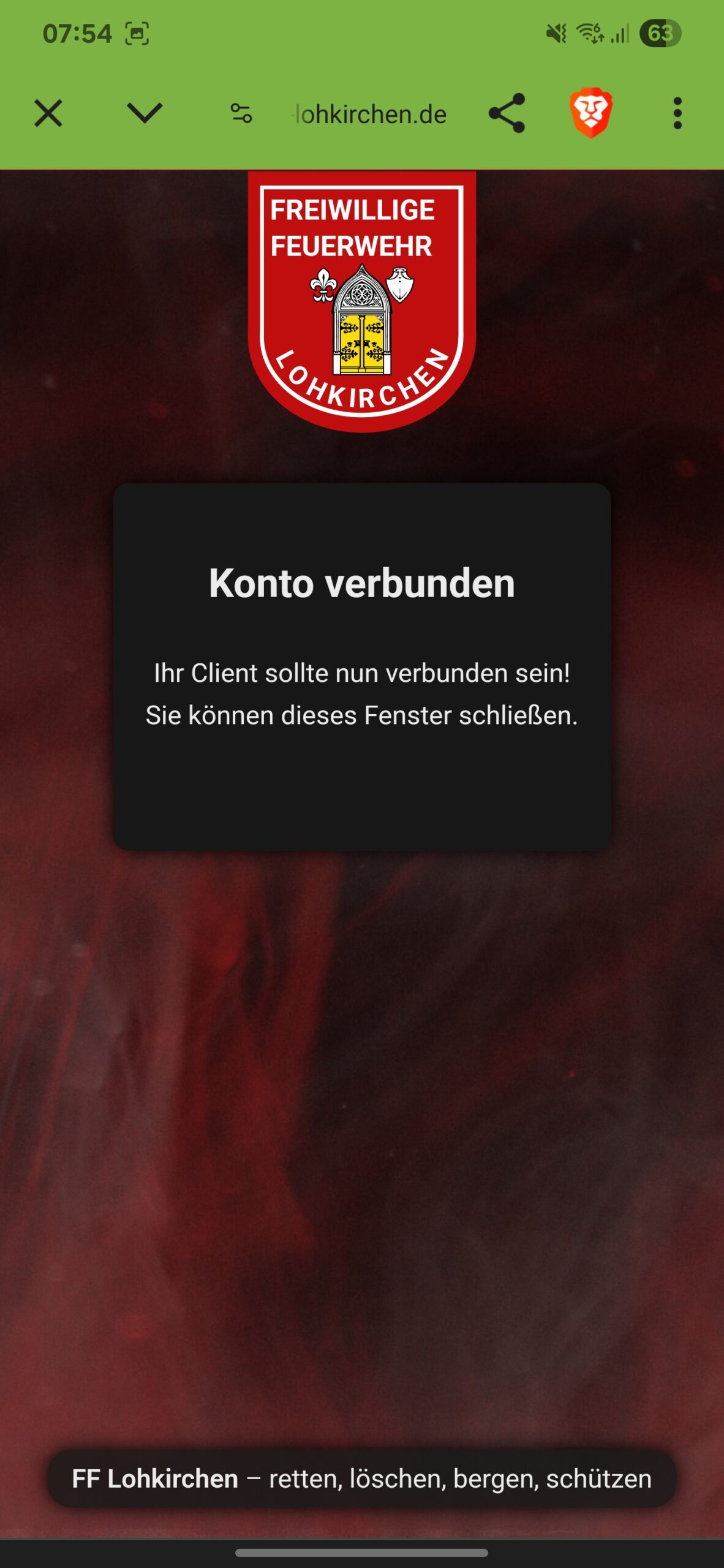Open in Brave browser icon
This screenshot has height=1568, width=724.
[x=590, y=113]
